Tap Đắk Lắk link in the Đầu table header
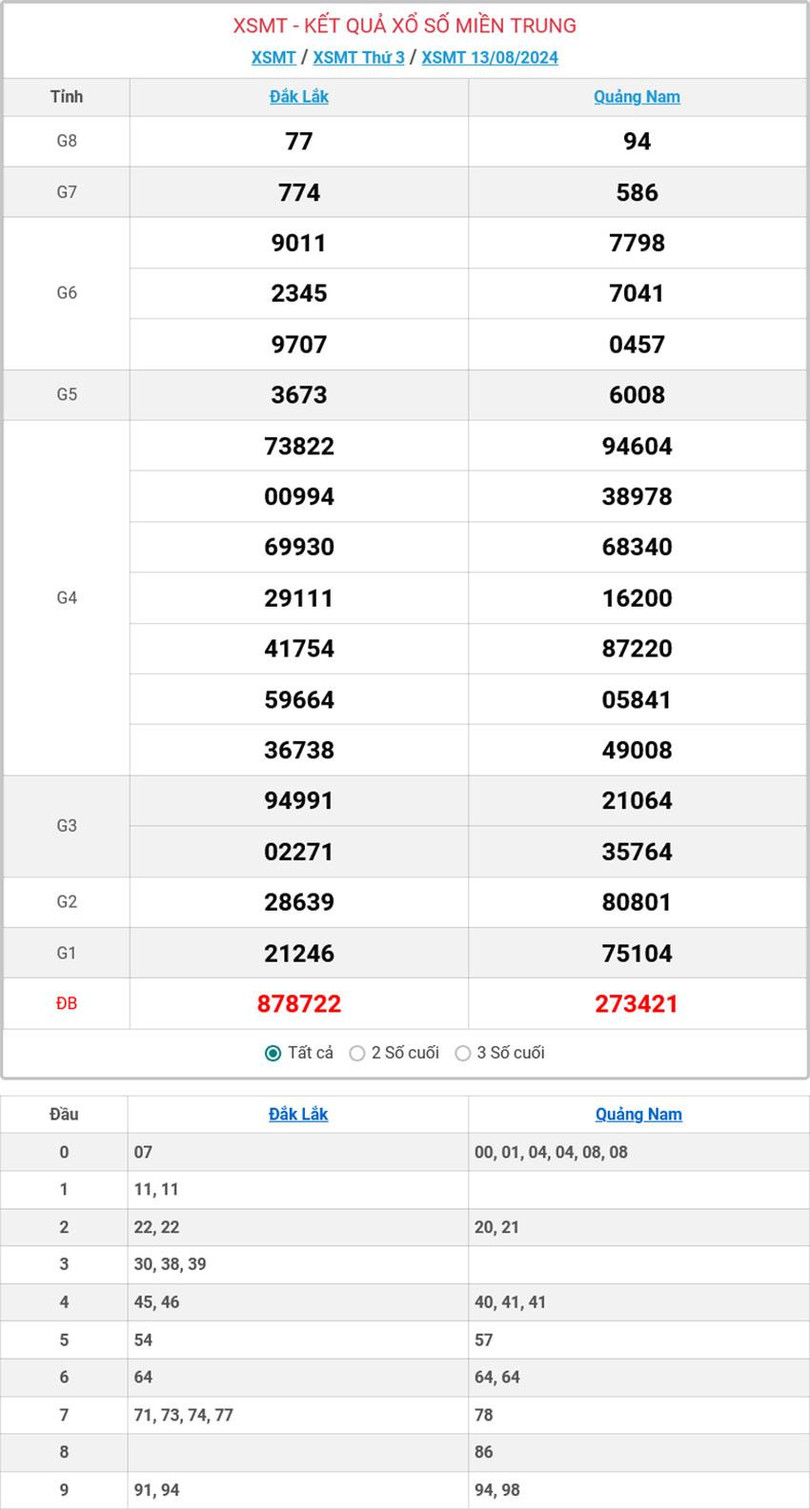810x1509 pixels. coord(298,1114)
